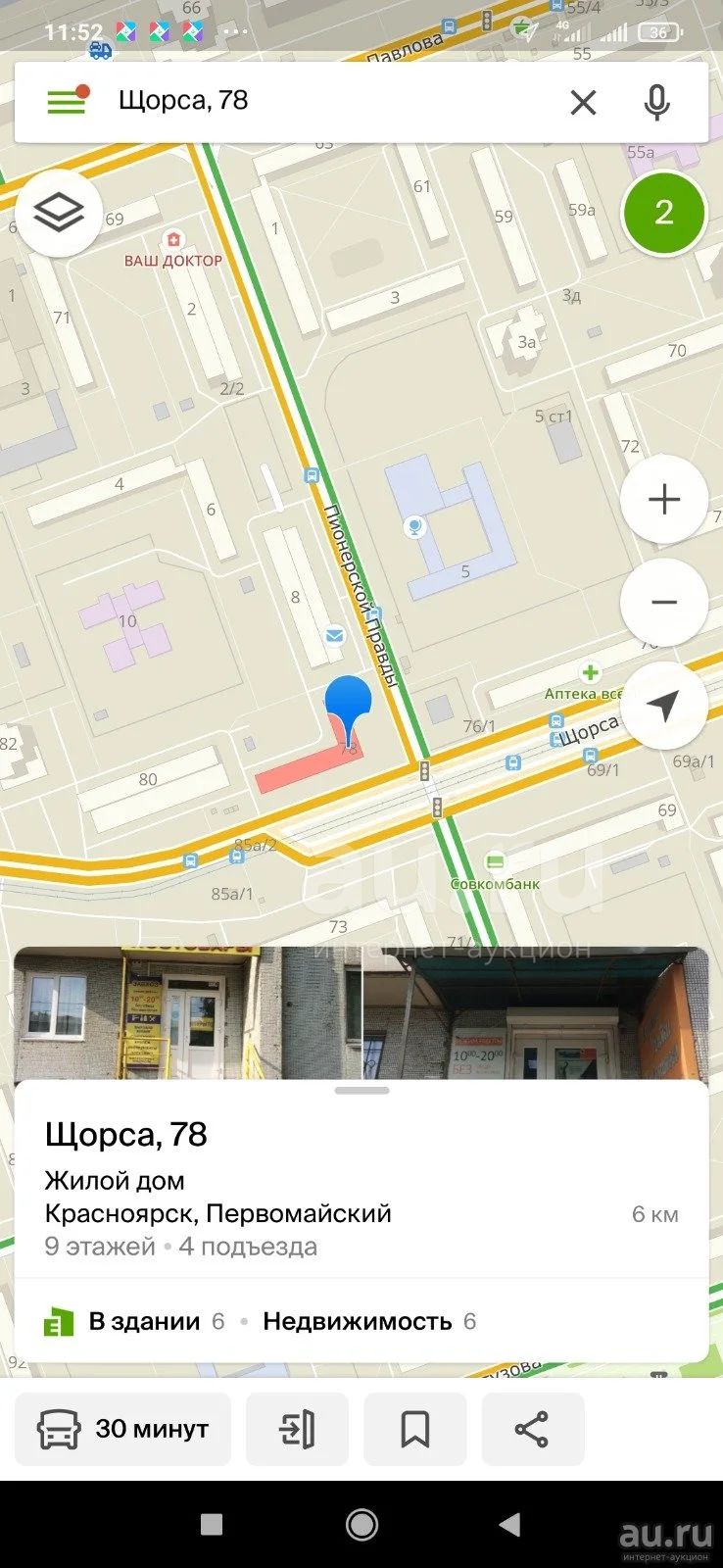Build the 30 минут car route
This screenshot has height=1568, width=723.
point(123,1429)
